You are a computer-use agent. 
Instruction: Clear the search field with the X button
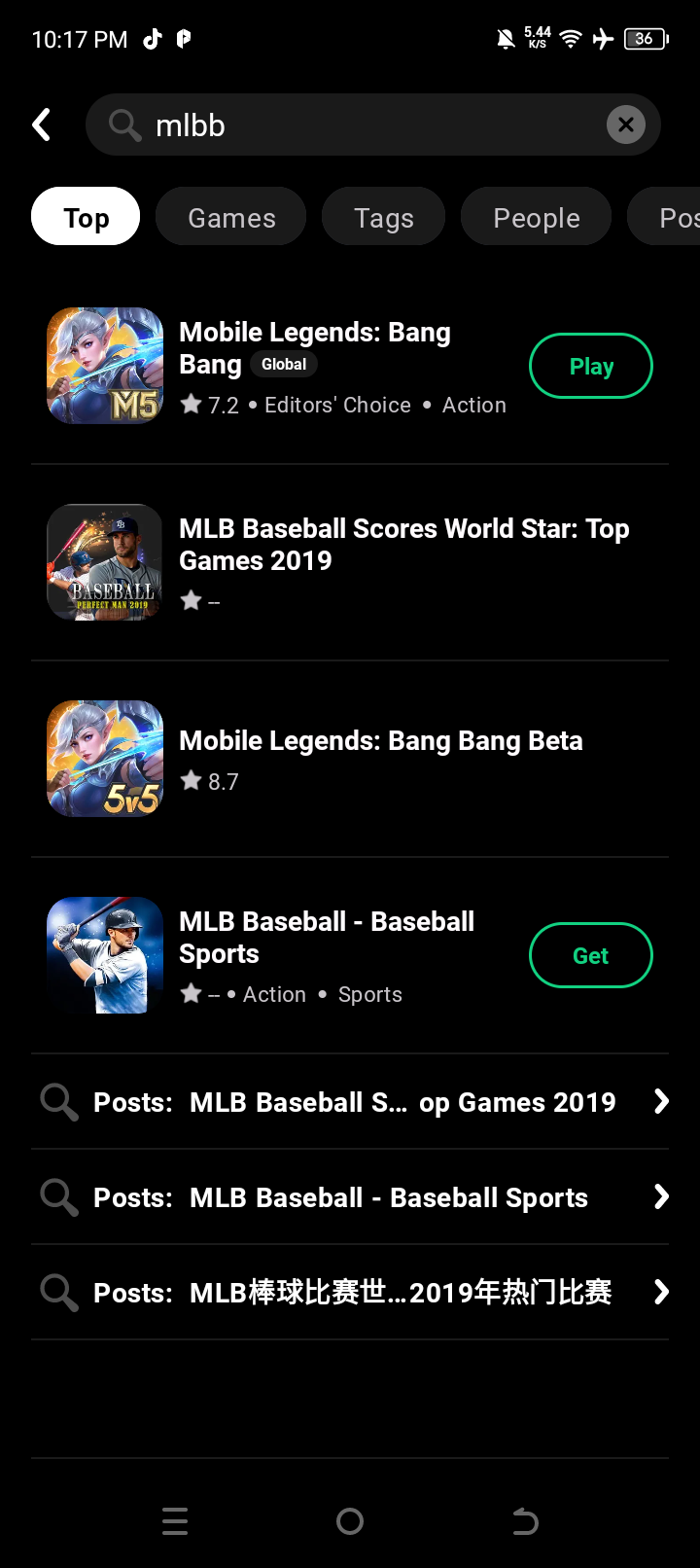[x=625, y=124]
